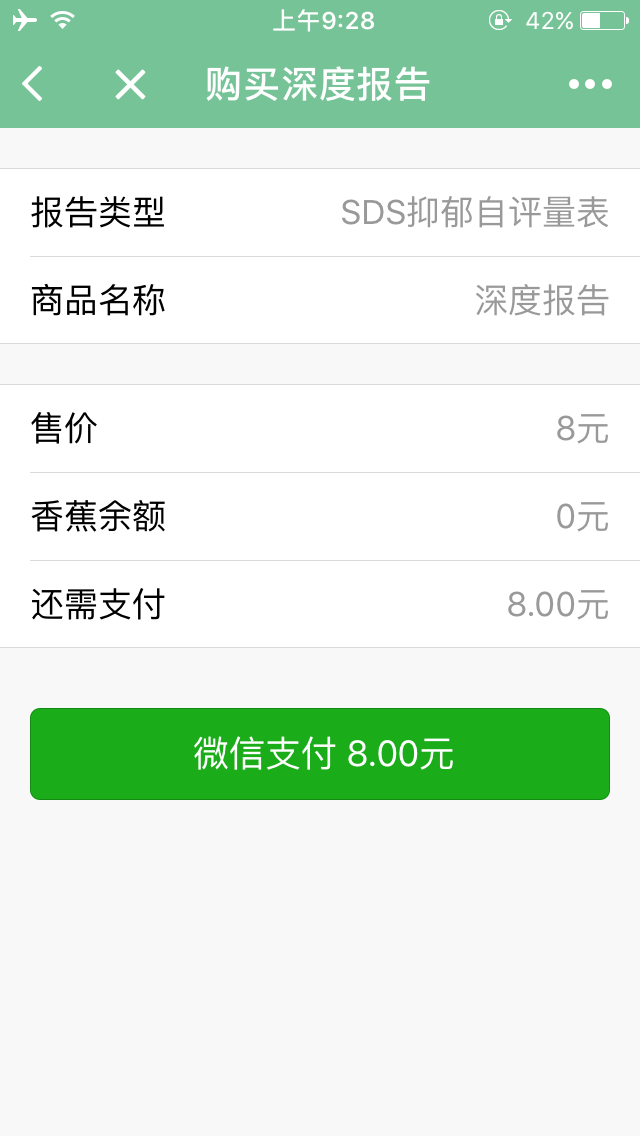
Task: Close the purchase page with the X
Action: pyautogui.click(x=130, y=84)
